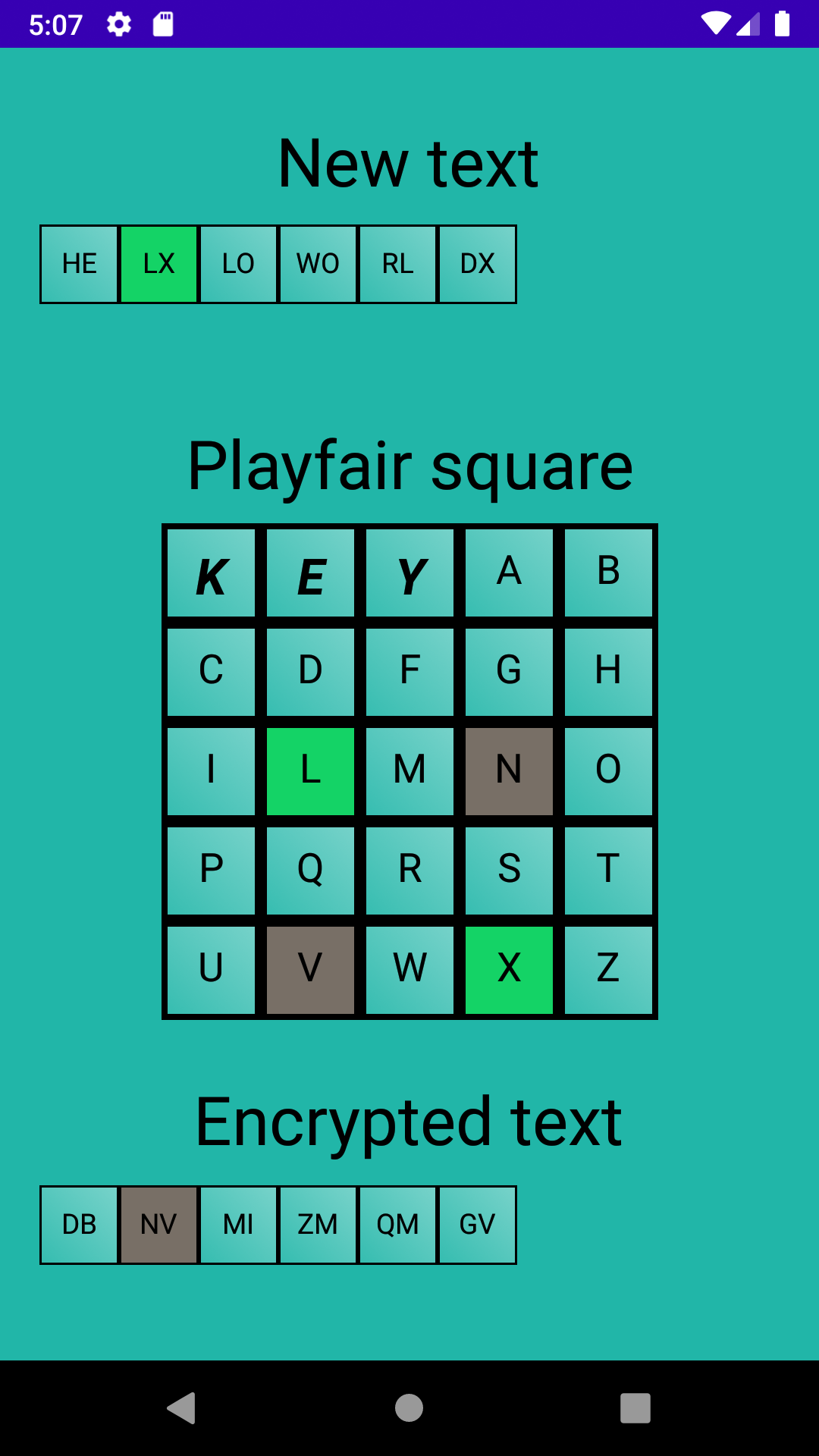Choose the MI encrypted pair
Image resolution: width=819 pixels, height=1456 pixels.
[238, 1225]
